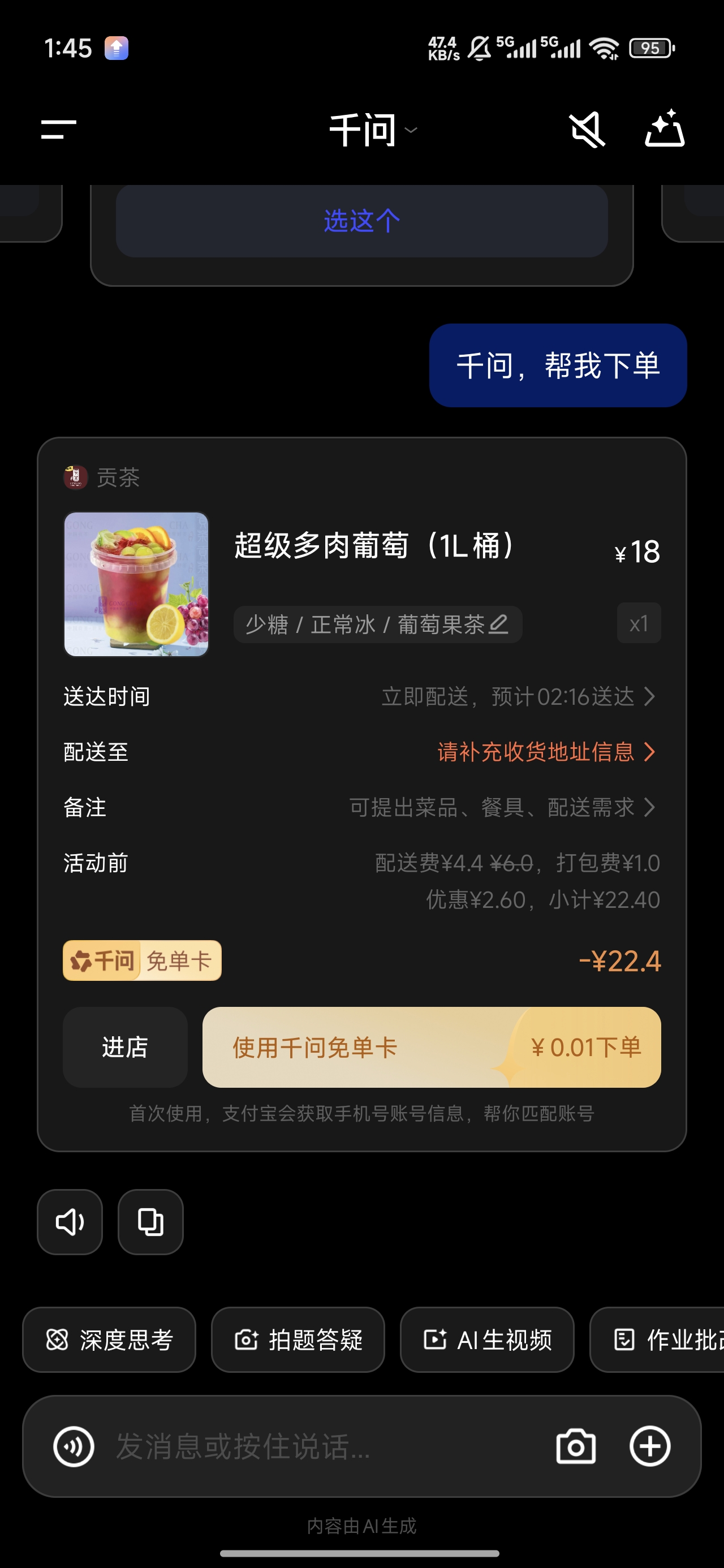The width and height of the screenshot is (724, 1568).
Task: Read the response aloud
Action: [70, 1222]
